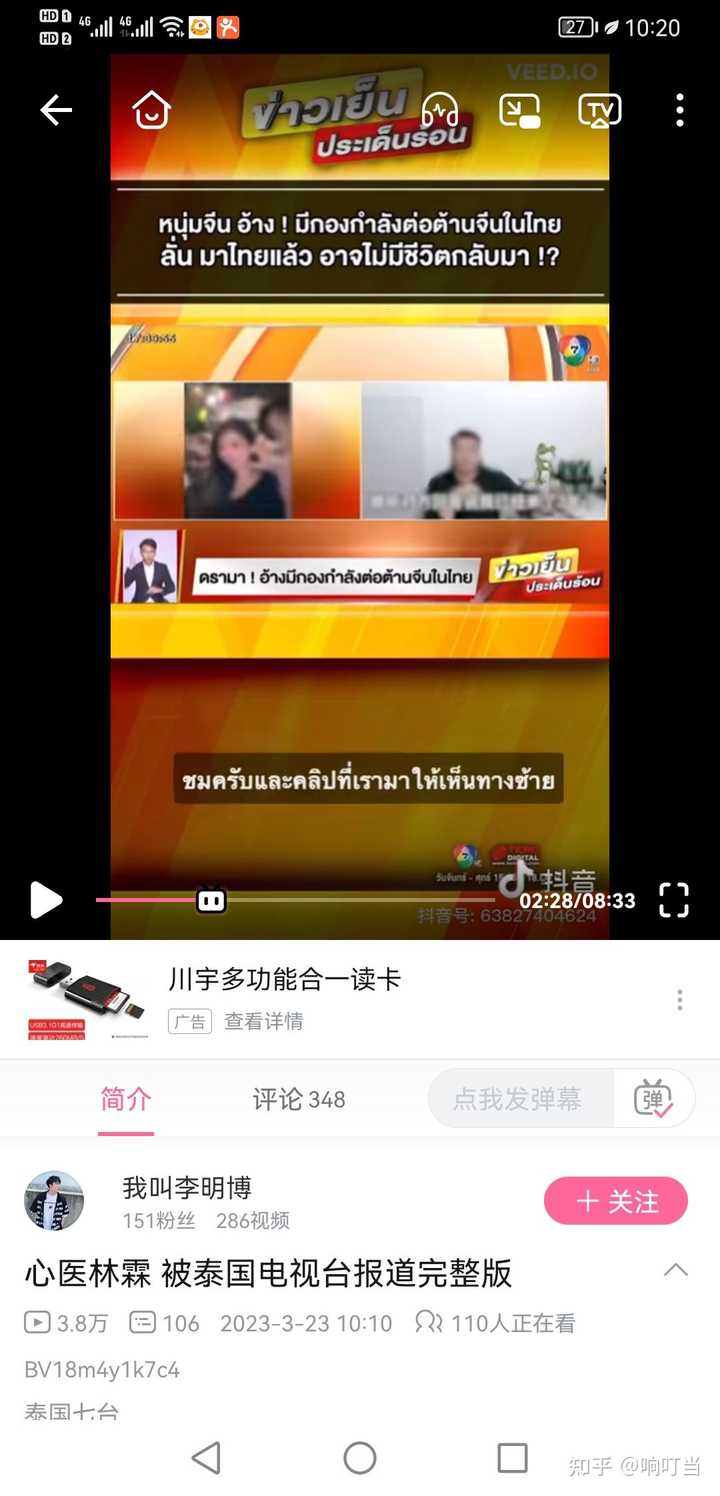This screenshot has width=720, height=1496.
Task: Switch to the 简介 tab
Action: pyautogui.click(x=126, y=1099)
